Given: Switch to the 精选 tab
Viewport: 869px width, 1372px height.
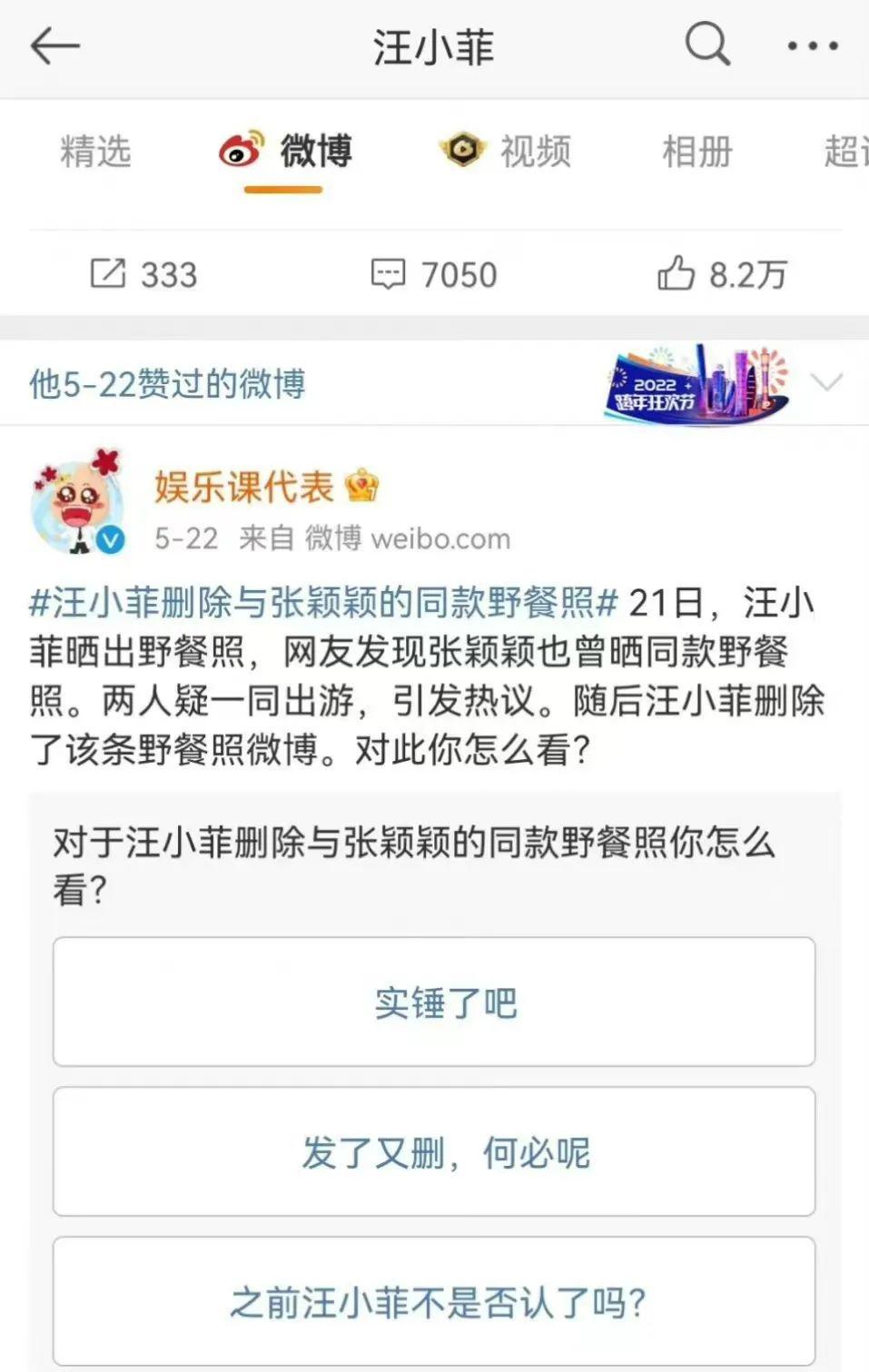Looking at the screenshot, I should [x=95, y=152].
